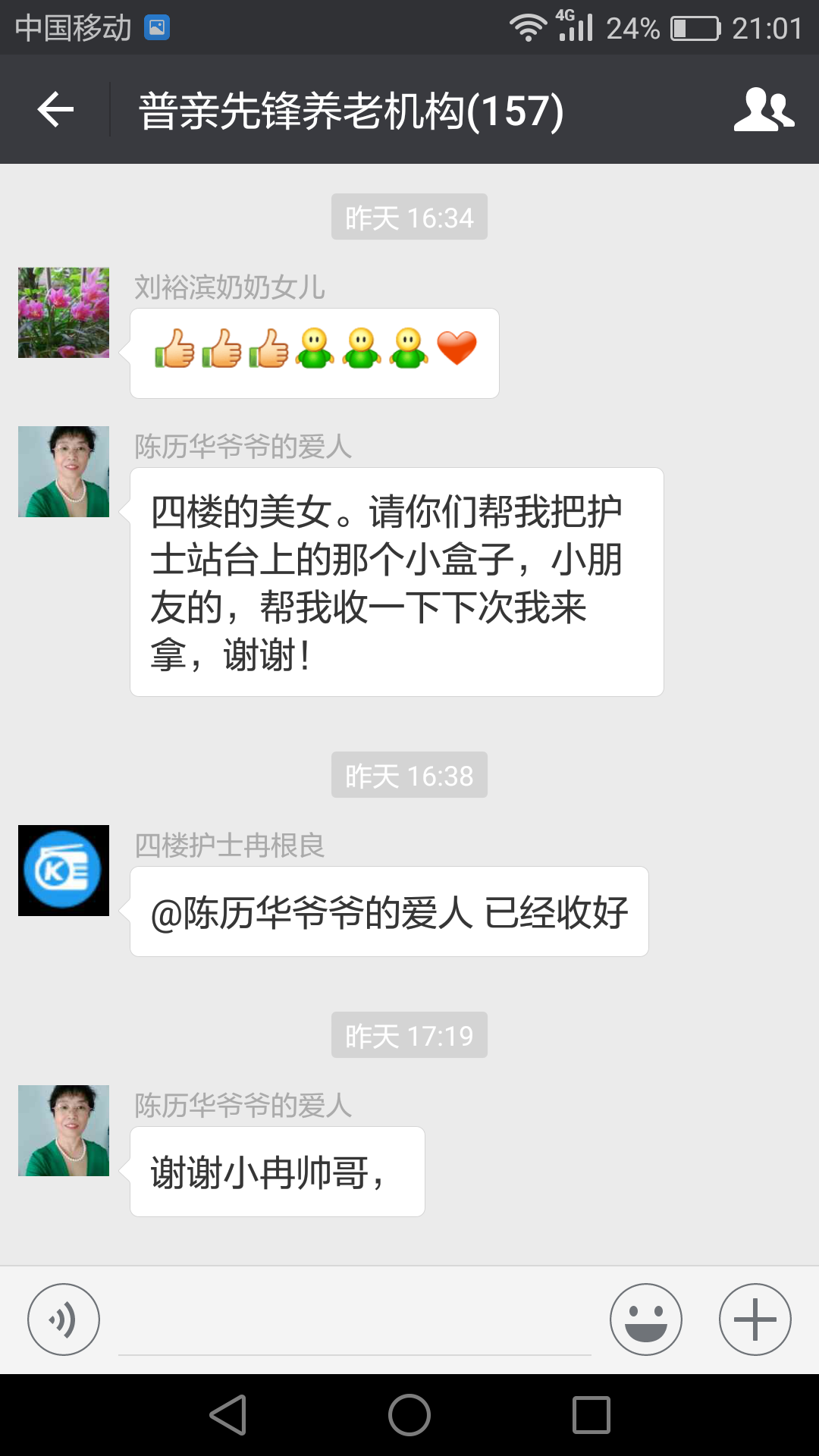819x1456 pixels.
Task: Tap the system home button
Action: [x=409, y=1415]
